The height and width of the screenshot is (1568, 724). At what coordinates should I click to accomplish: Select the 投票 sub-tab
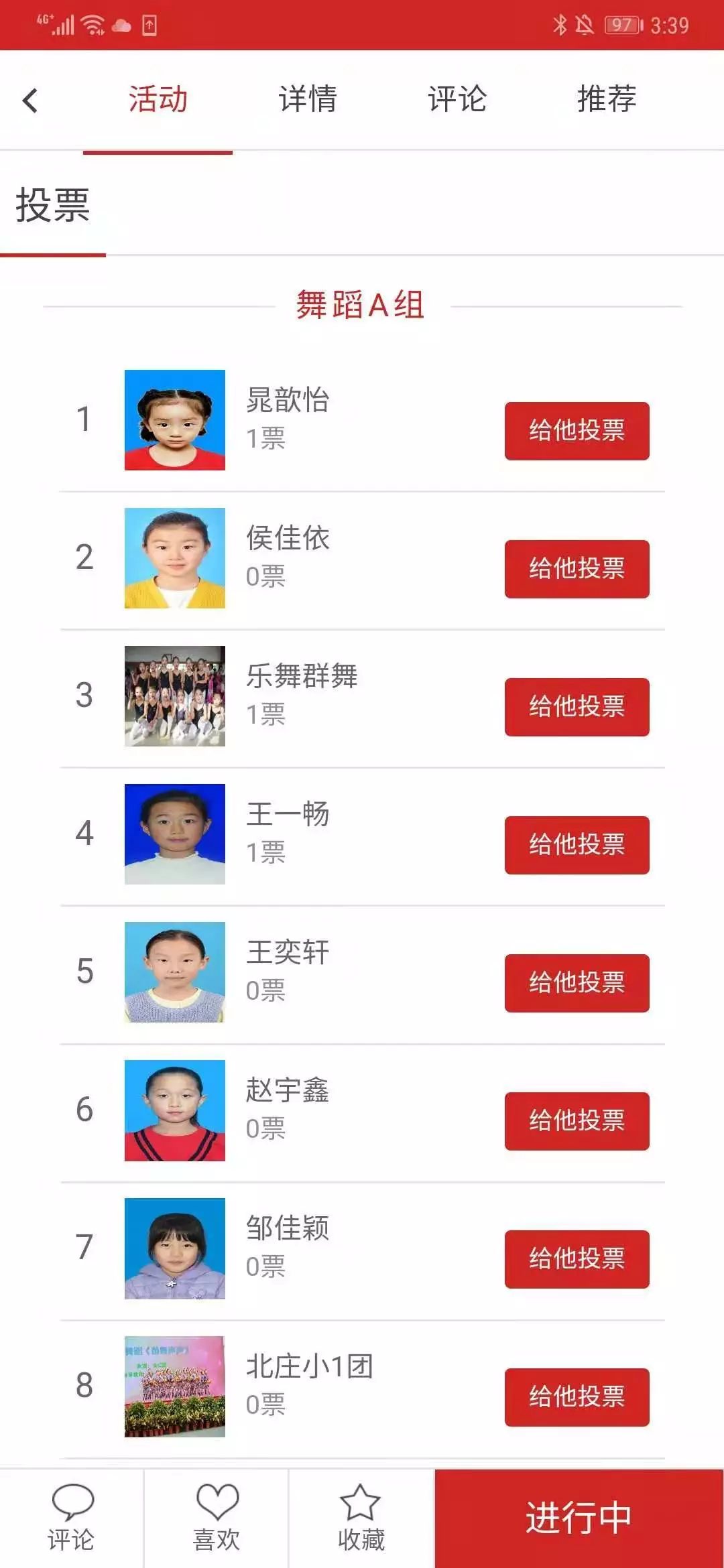(x=53, y=205)
